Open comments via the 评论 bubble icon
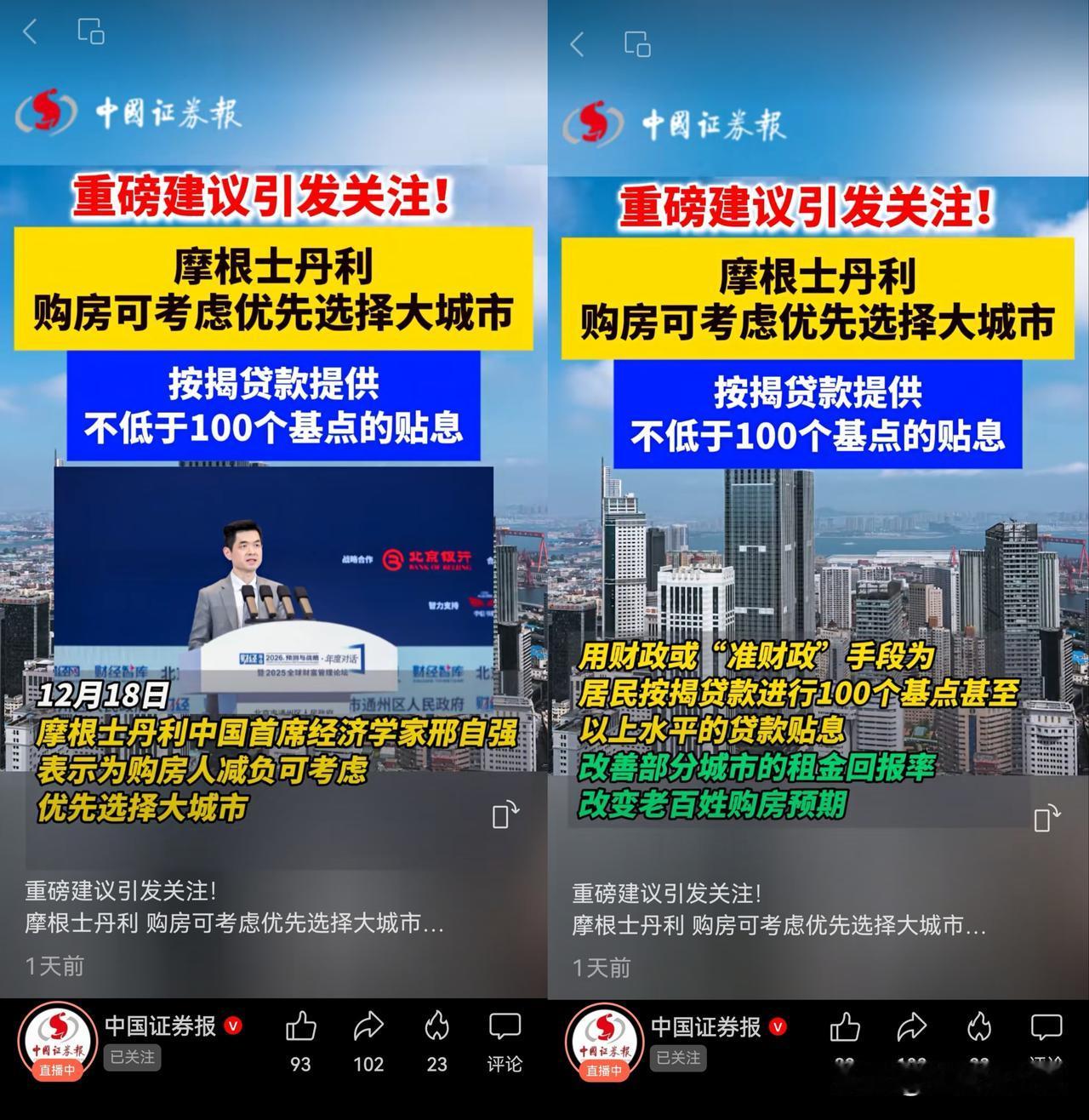Image resolution: width=1089 pixels, height=1120 pixels. tap(505, 1030)
